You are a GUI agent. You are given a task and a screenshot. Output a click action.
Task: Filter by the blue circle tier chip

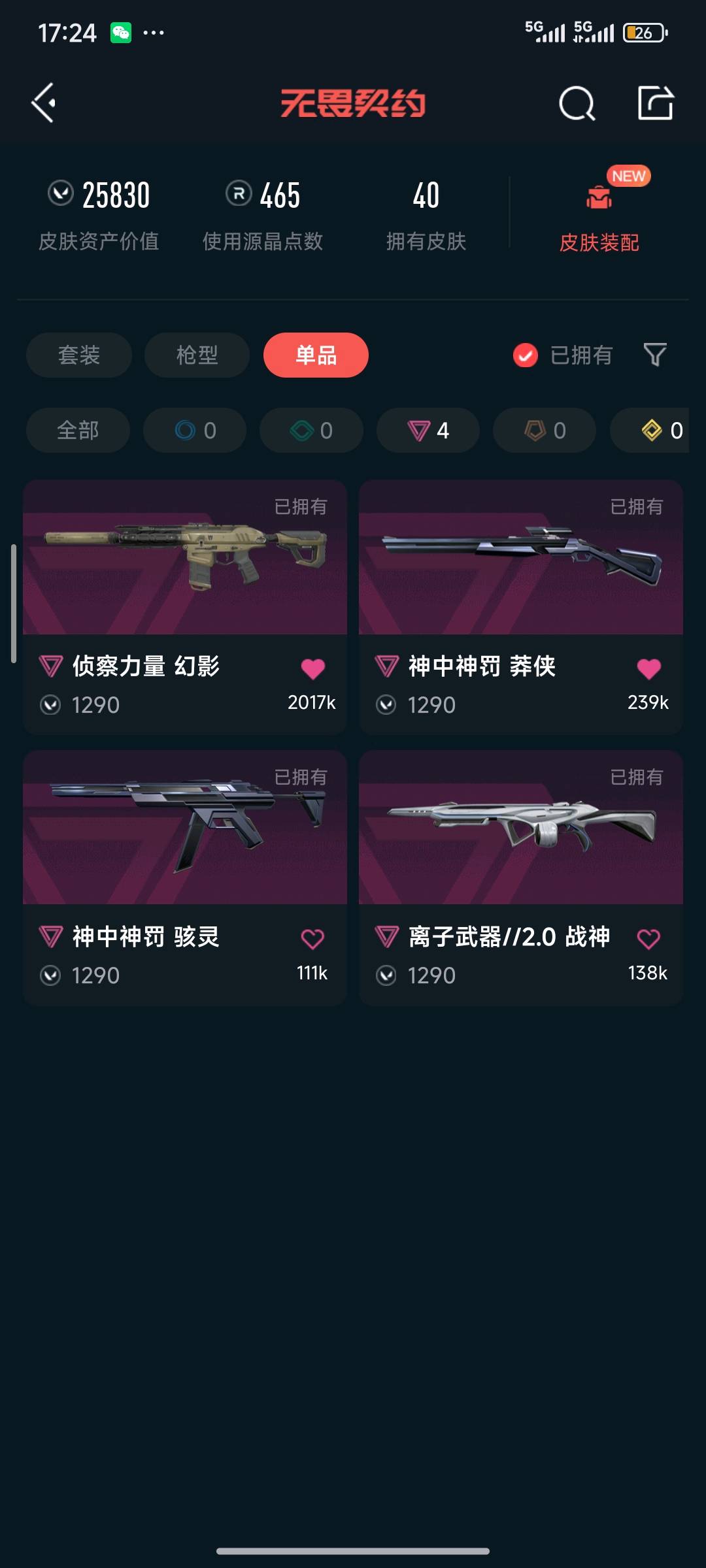tap(195, 431)
